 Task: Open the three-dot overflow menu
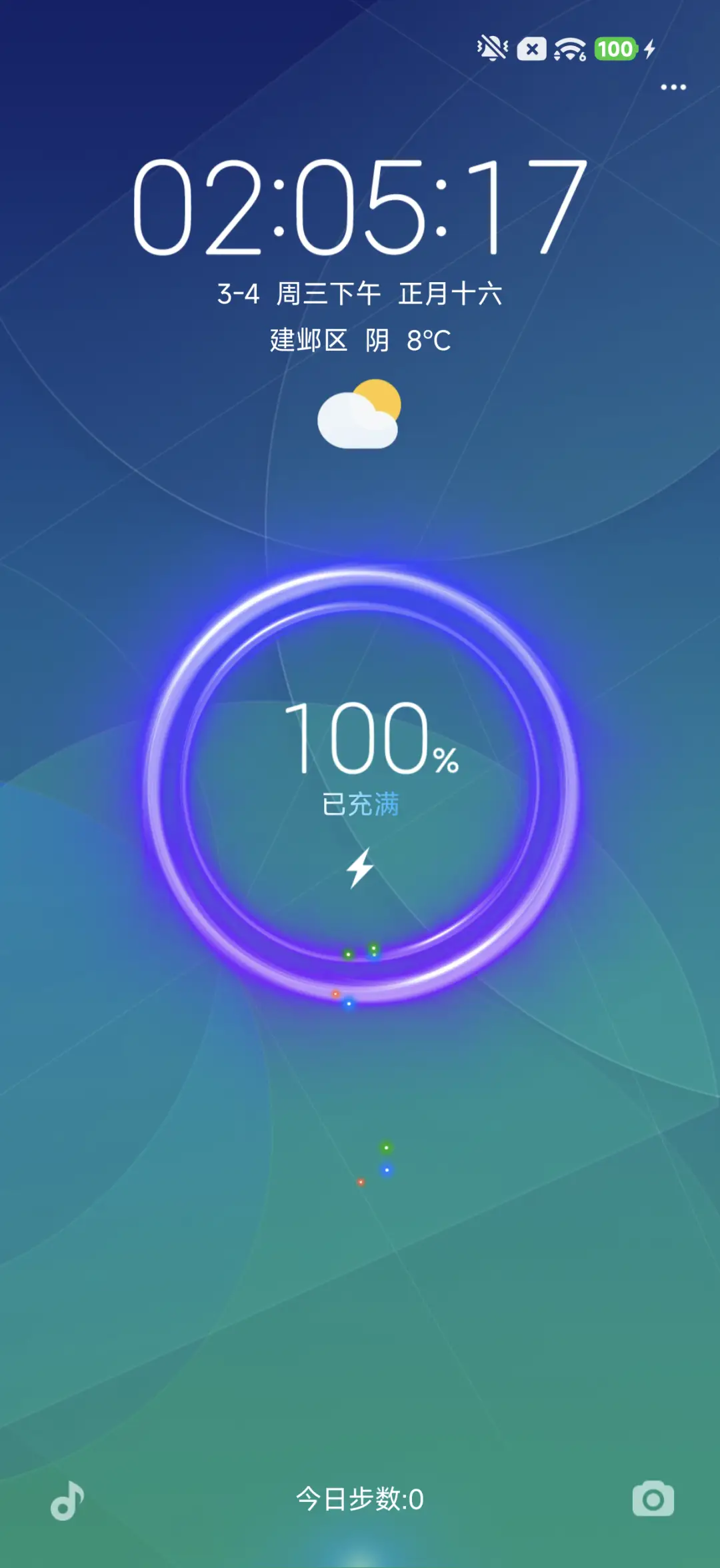coord(673,87)
